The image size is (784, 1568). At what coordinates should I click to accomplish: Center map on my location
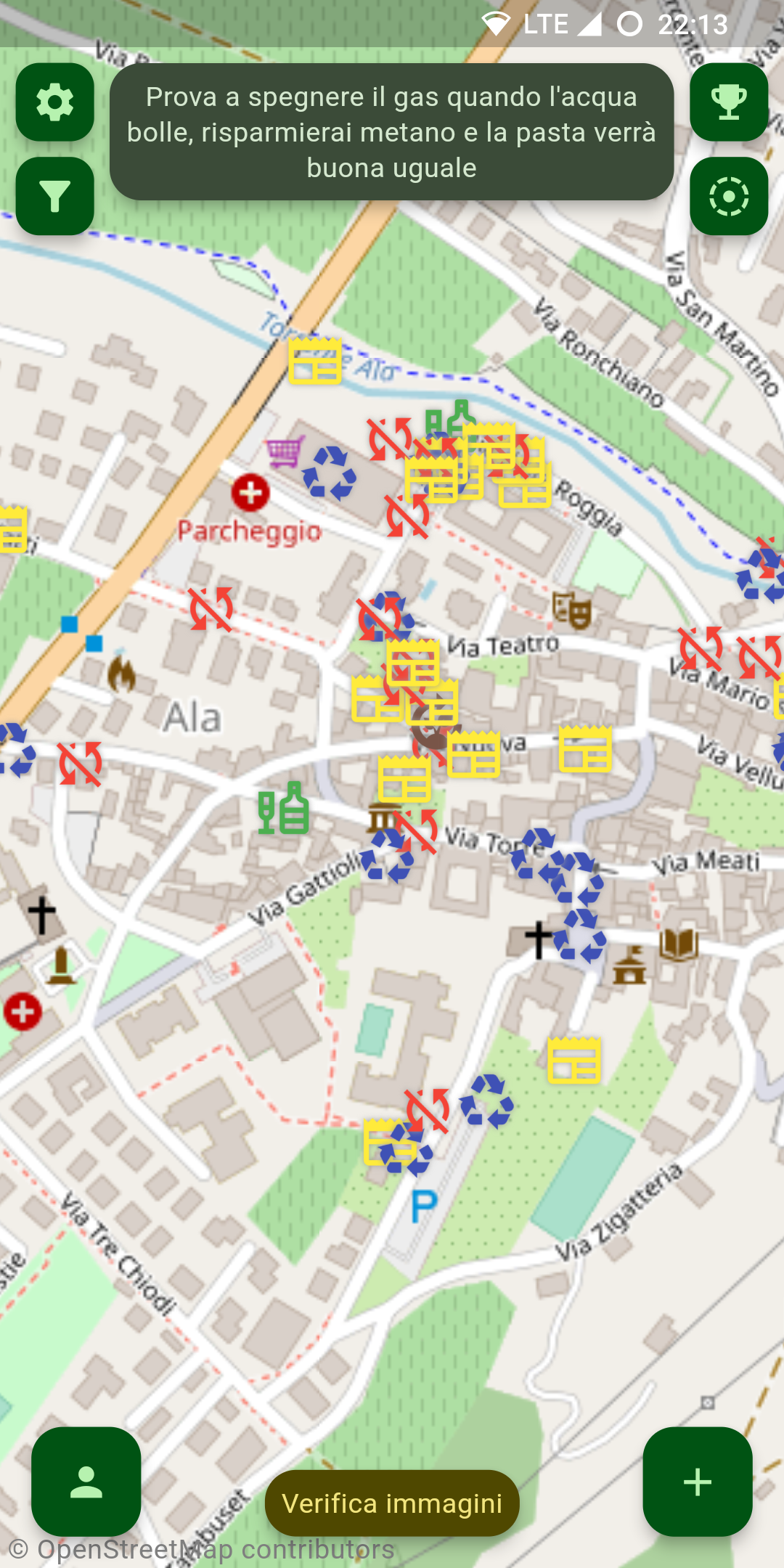pyautogui.click(x=729, y=197)
